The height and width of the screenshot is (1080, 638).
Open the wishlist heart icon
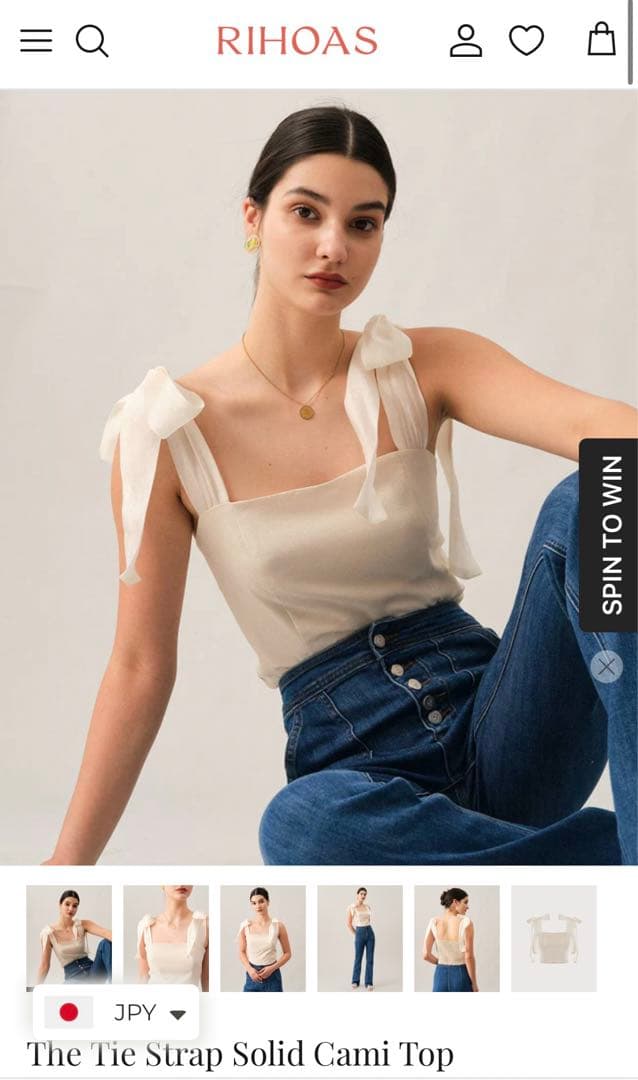pyautogui.click(x=527, y=41)
